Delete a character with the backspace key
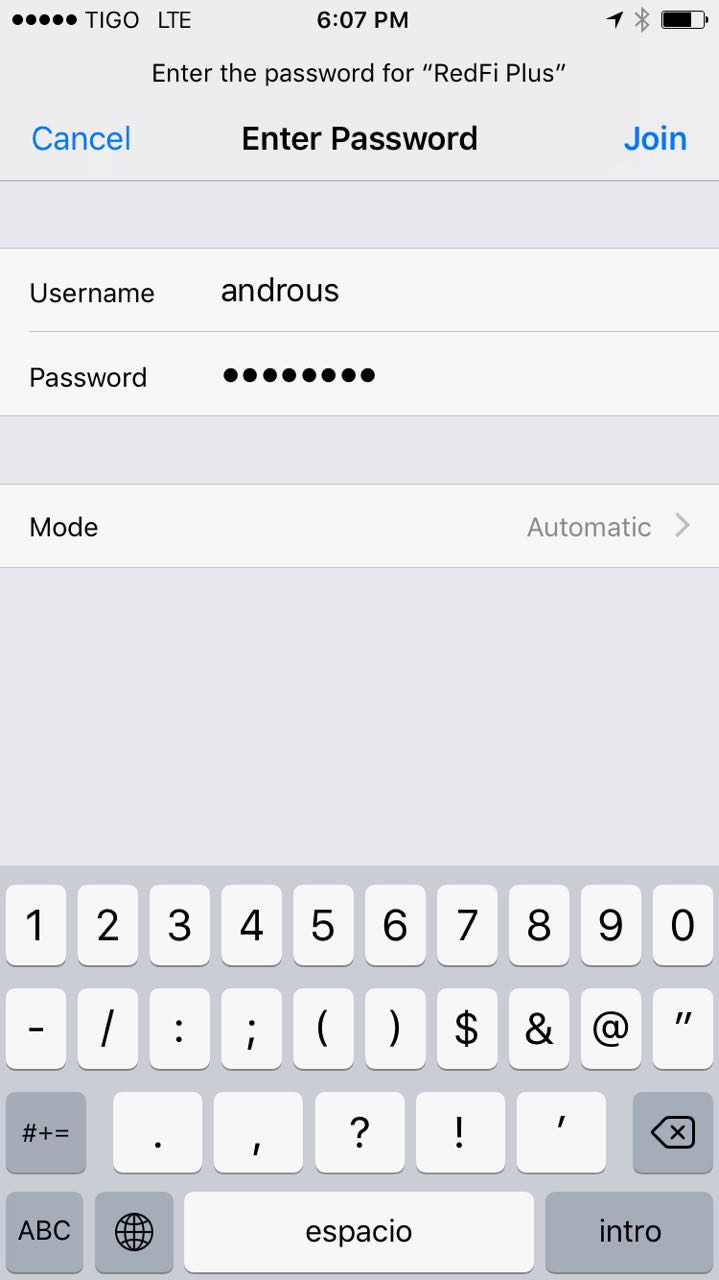The width and height of the screenshot is (719, 1280). tap(672, 1132)
